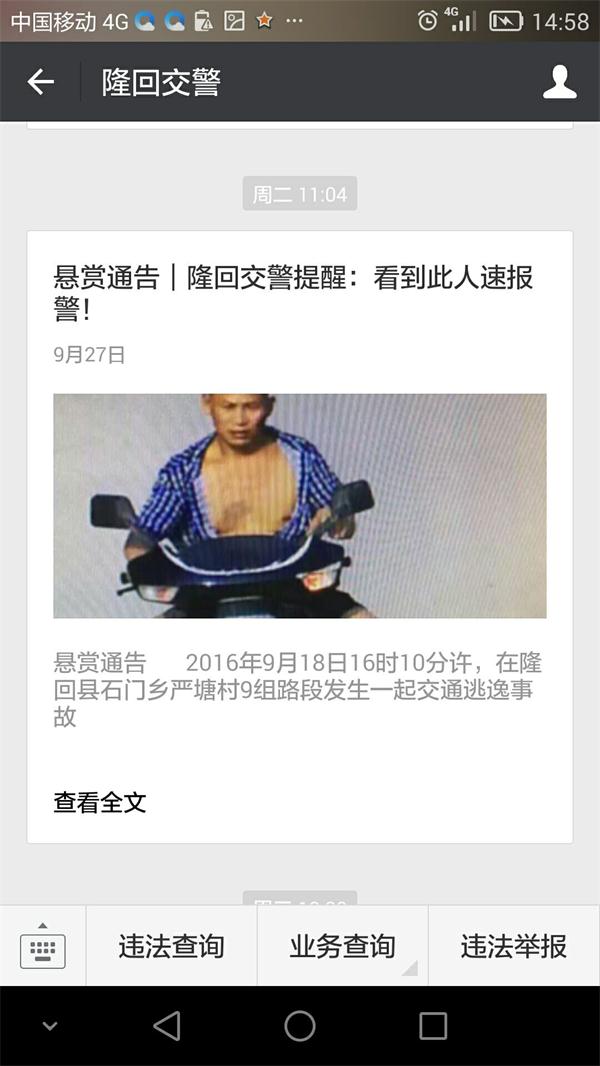Open the recent apps overview

pos(433,1026)
